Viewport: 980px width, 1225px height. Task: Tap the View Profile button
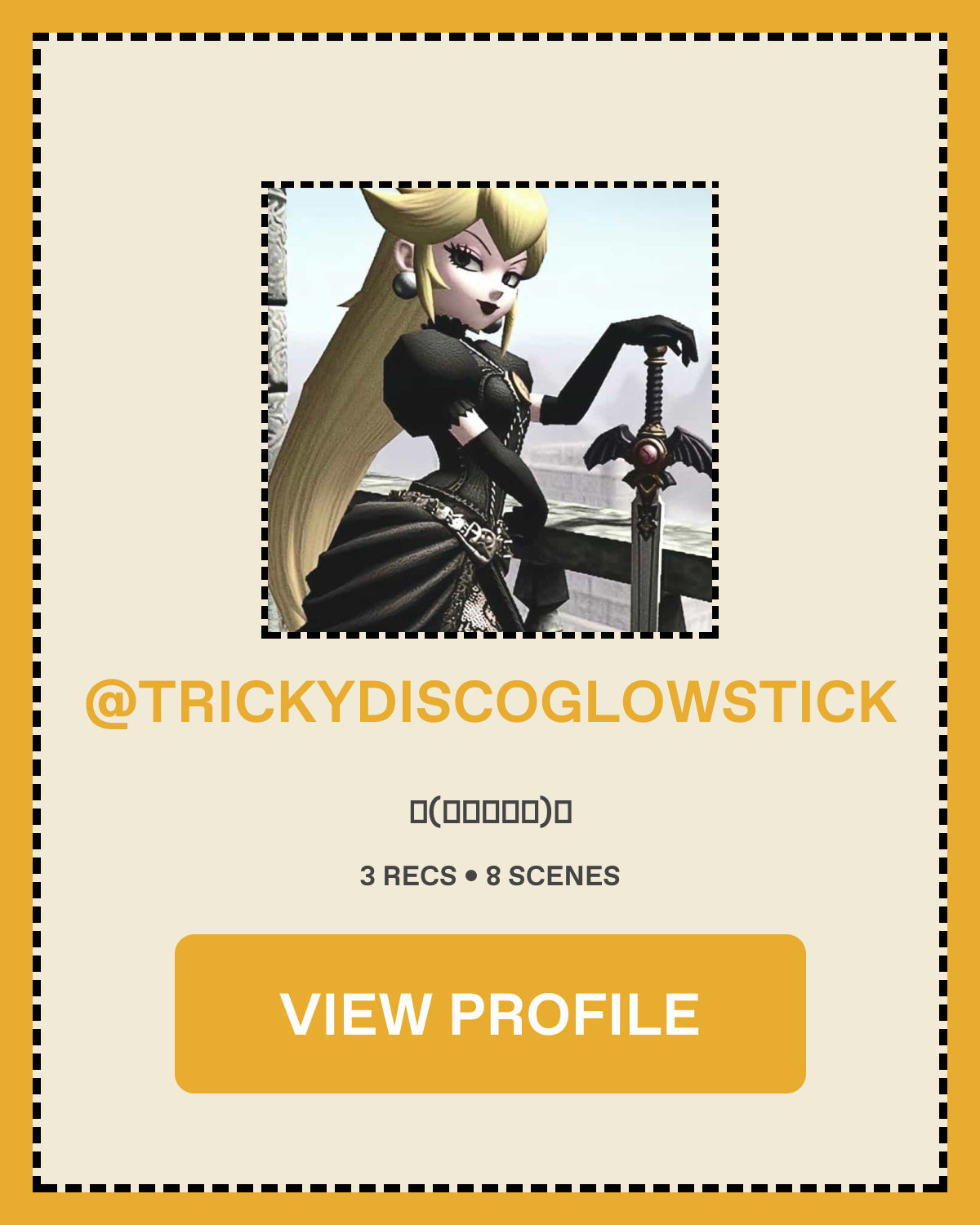(490, 1013)
